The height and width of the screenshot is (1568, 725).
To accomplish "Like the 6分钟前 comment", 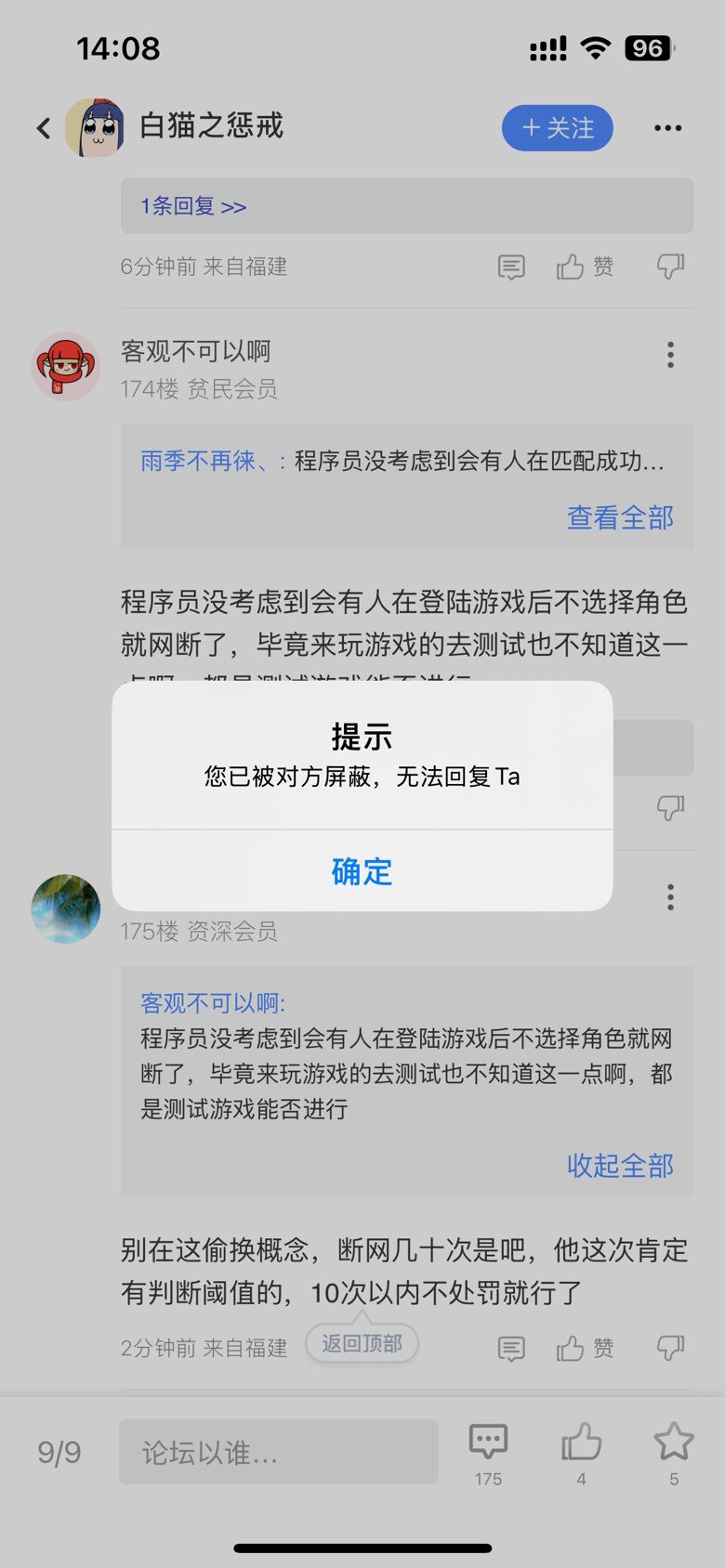I will (585, 267).
